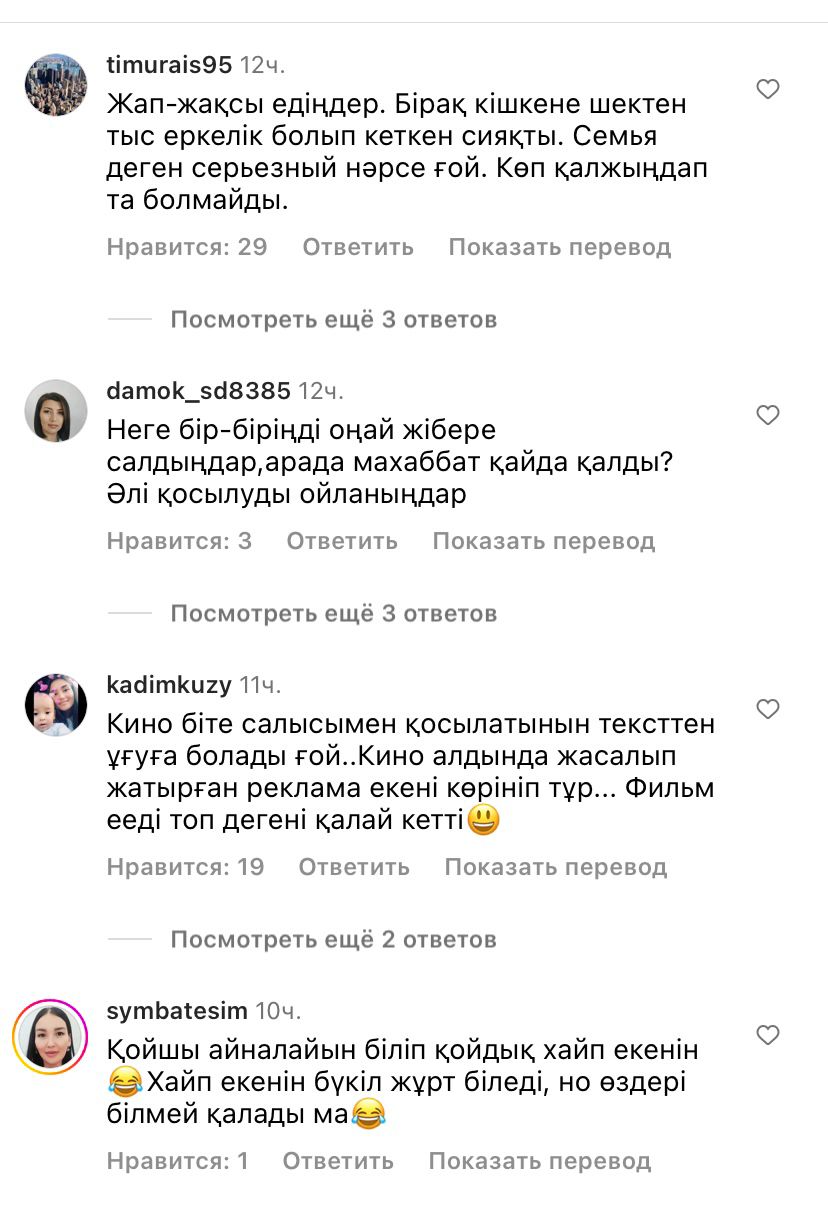Reply to symbatesim's comment

(337, 1162)
